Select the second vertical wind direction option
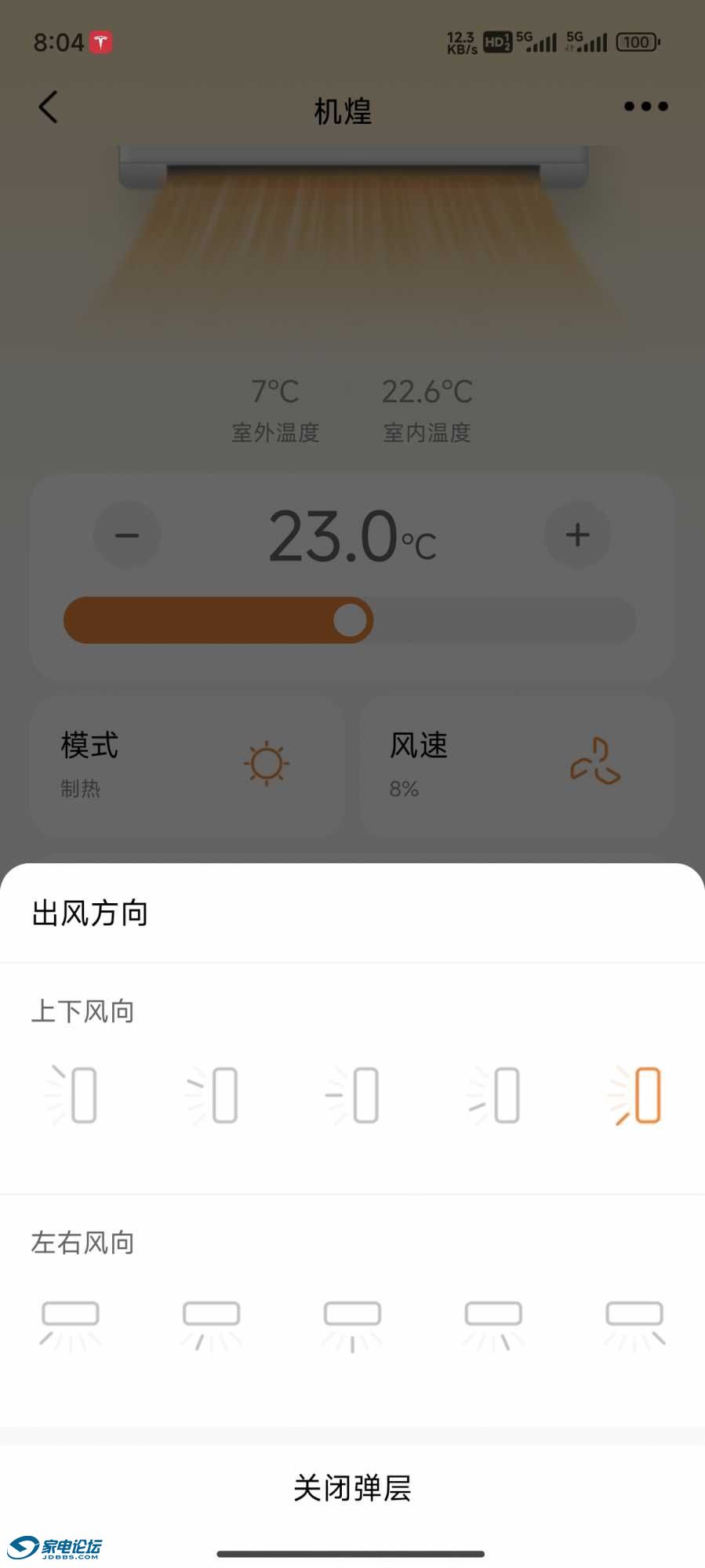This screenshot has height=1568, width=705. tap(211, 1095)
